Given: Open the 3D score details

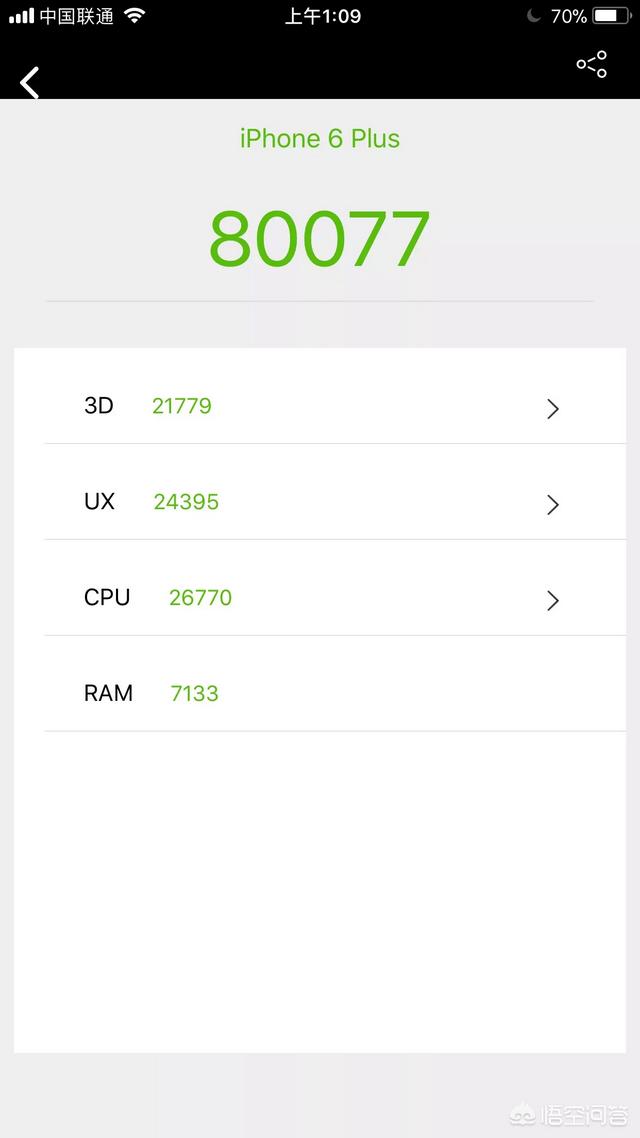Looking at the screenshot, I should click(552, 408).
